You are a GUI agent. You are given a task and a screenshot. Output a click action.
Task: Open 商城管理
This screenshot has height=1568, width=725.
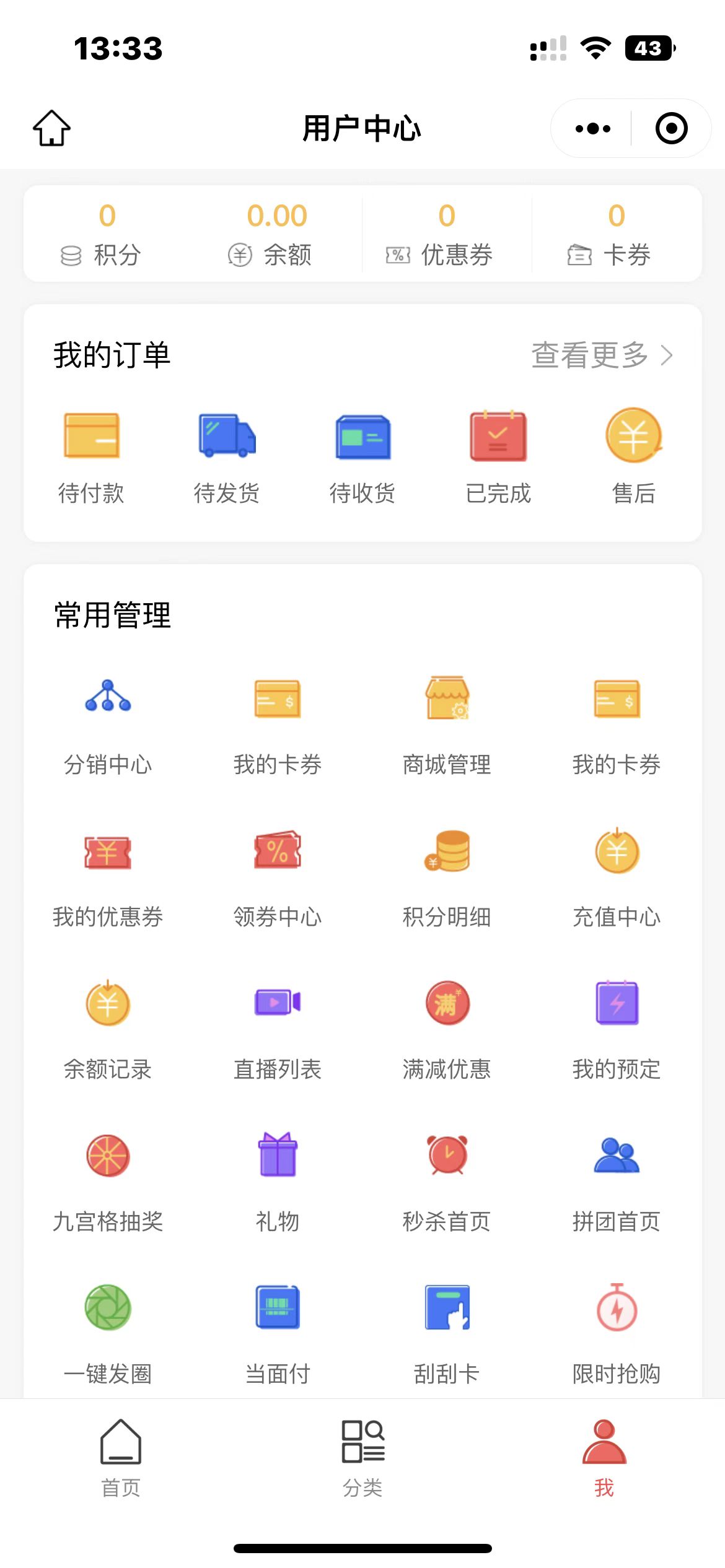(447, 726)
